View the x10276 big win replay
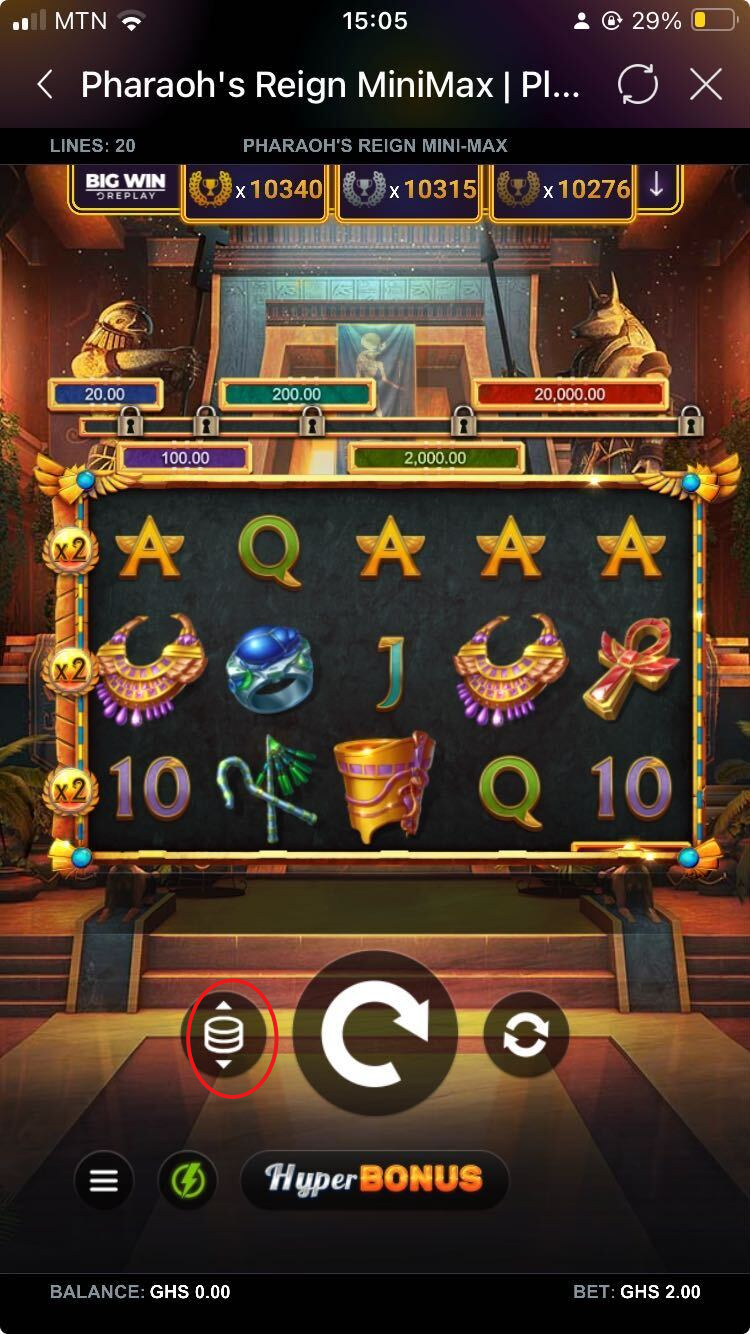 (x=564, y=188)
